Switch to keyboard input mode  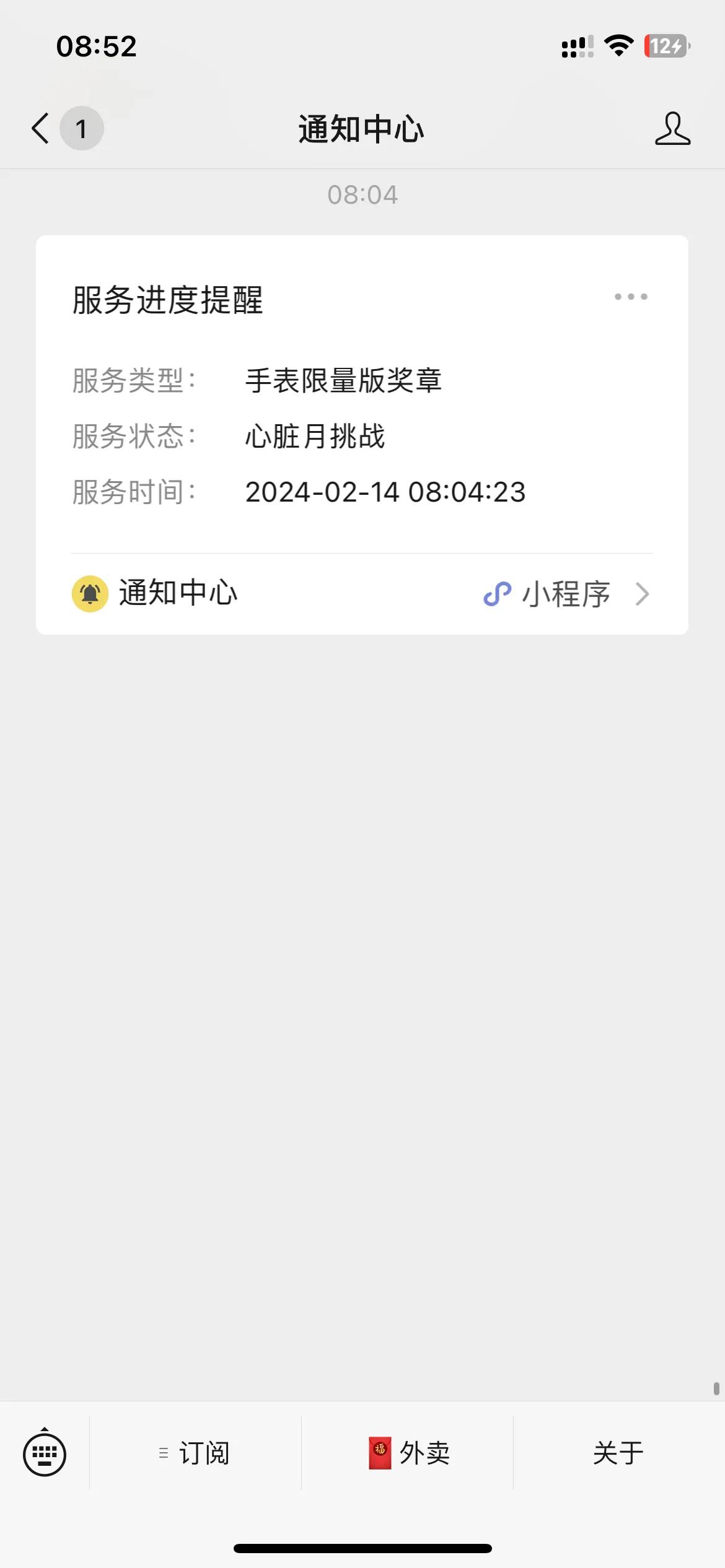pos(45,1453)
